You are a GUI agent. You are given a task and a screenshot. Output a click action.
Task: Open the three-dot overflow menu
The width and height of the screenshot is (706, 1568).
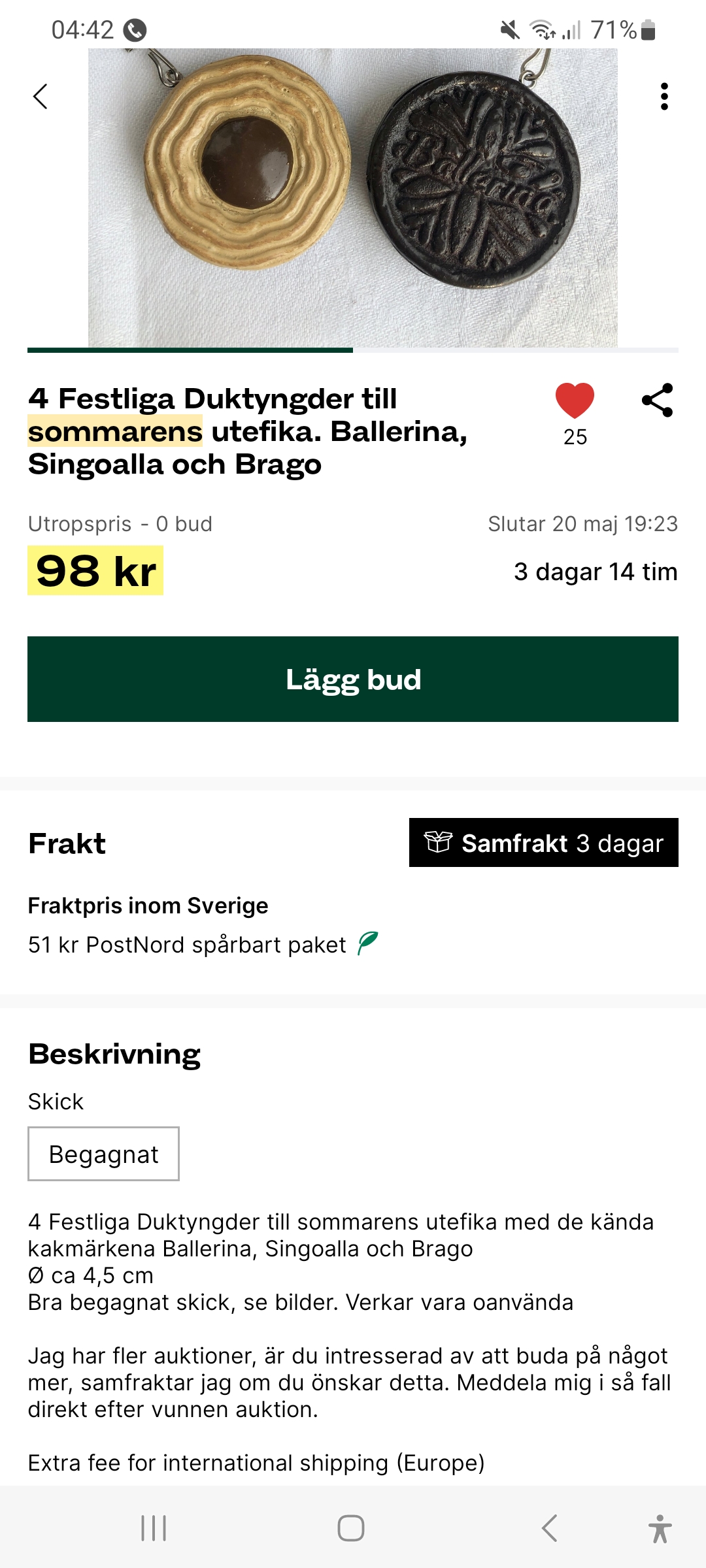point(664,97)
